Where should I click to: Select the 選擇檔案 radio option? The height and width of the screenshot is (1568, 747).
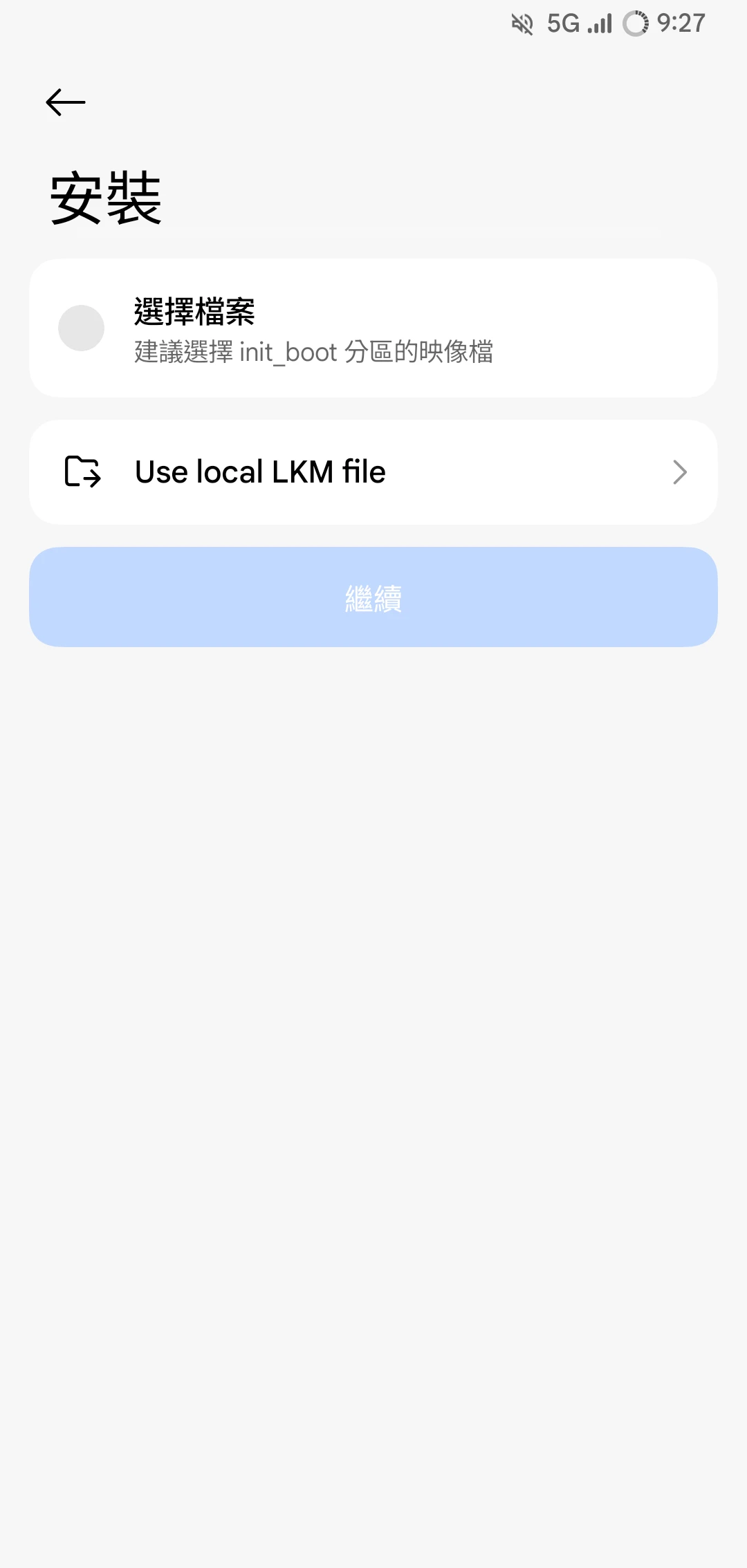click(x=82, y=328)
